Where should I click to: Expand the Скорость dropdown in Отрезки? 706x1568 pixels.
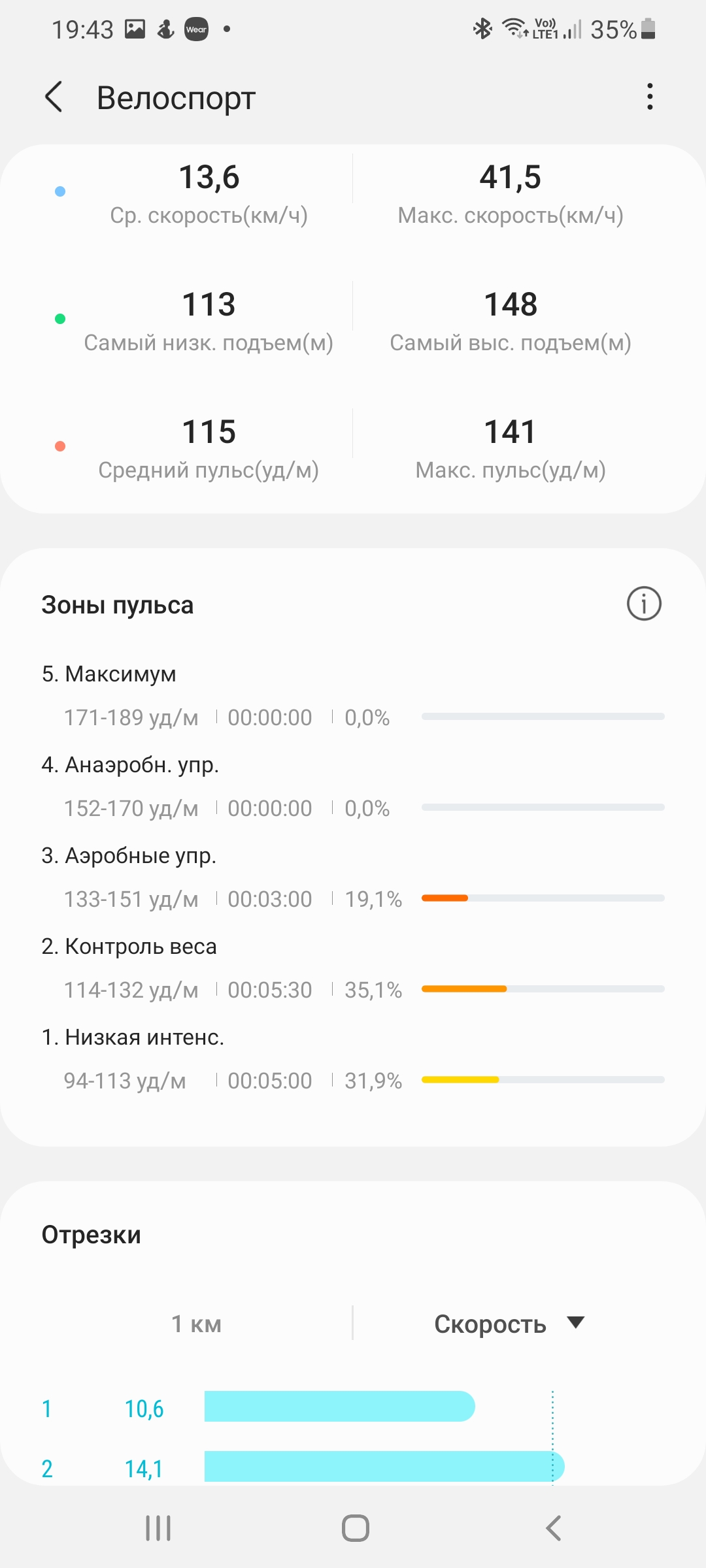509,1324
